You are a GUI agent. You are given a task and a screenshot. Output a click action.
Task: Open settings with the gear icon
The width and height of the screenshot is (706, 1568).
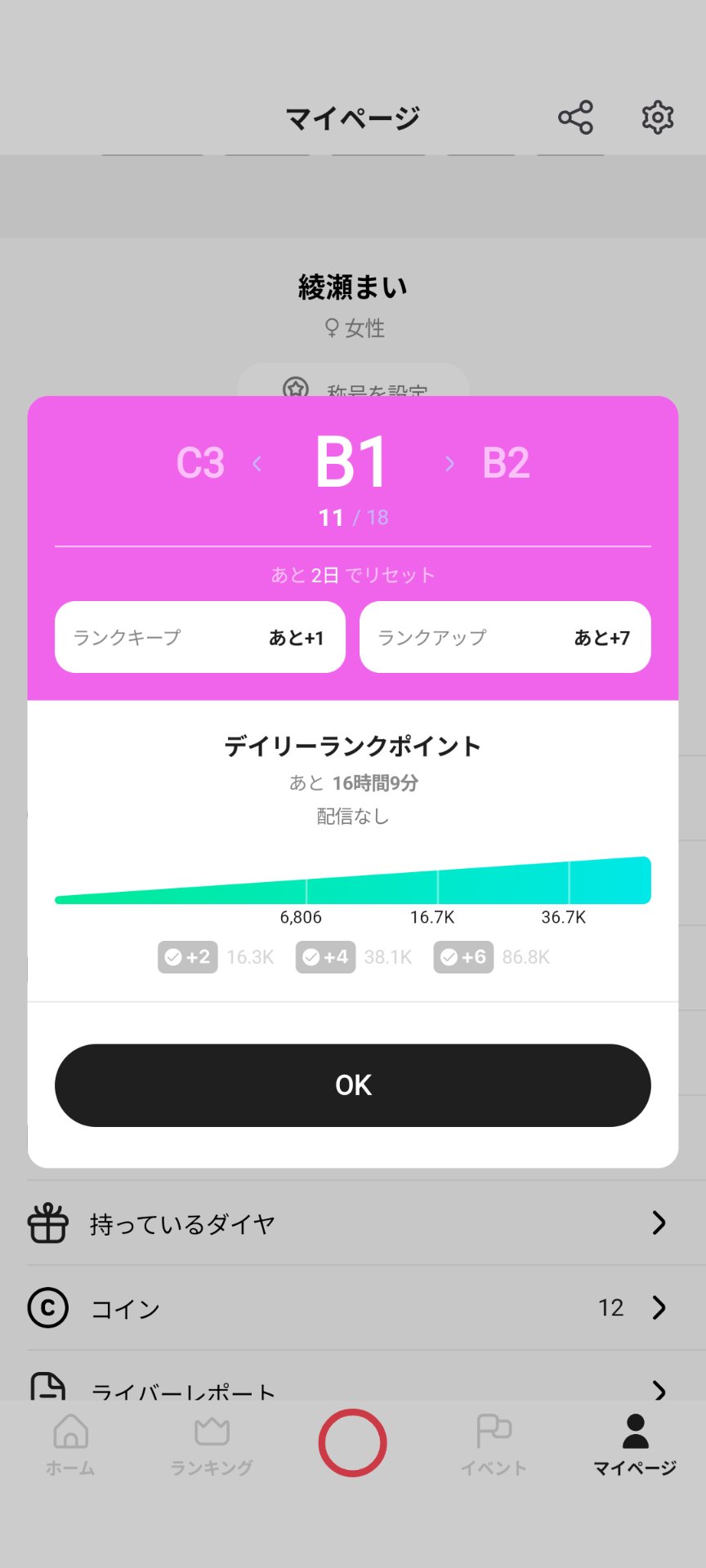tap(657, 118)
